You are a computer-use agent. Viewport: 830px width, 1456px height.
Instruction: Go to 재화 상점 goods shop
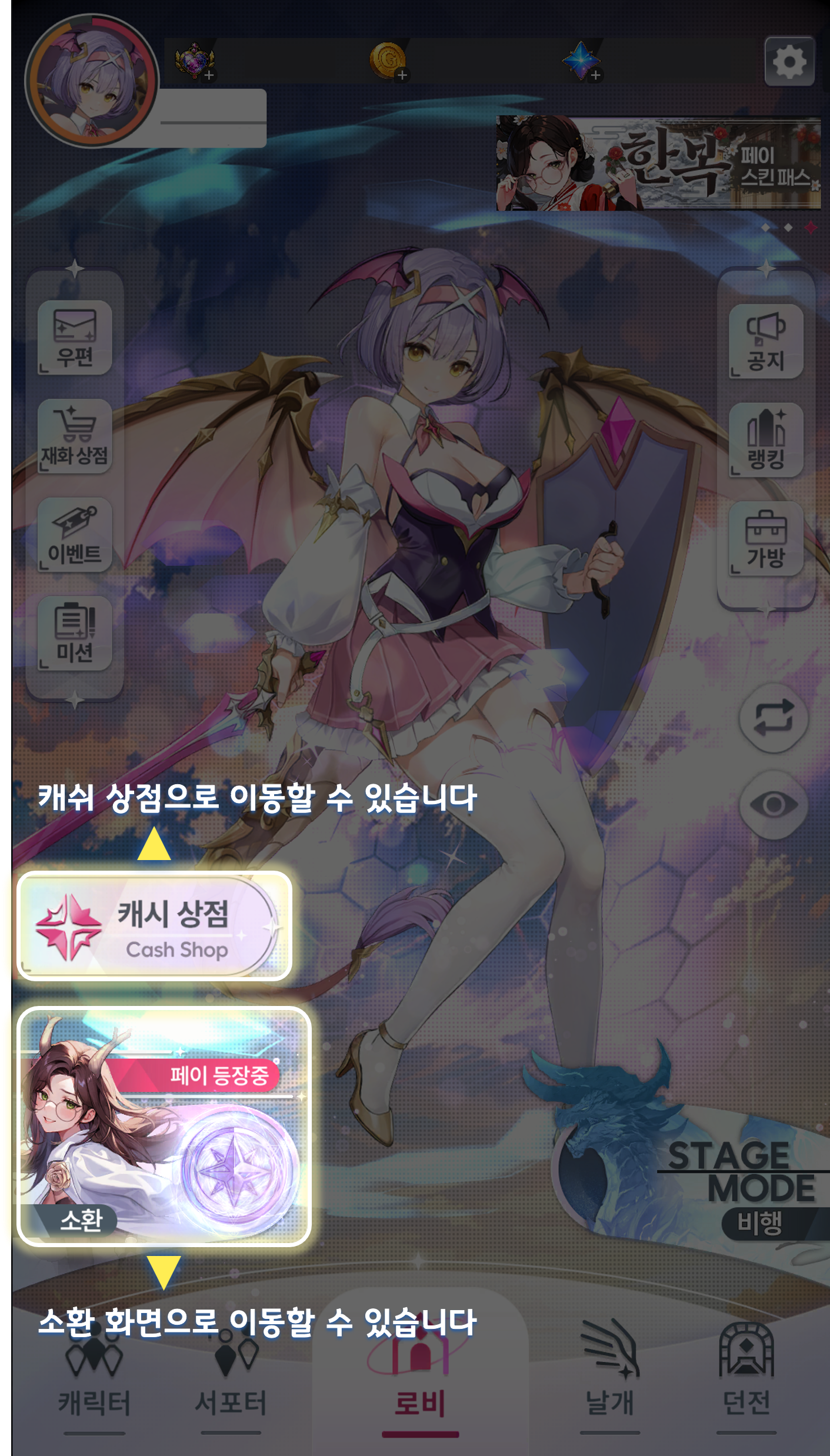(75, 437)
